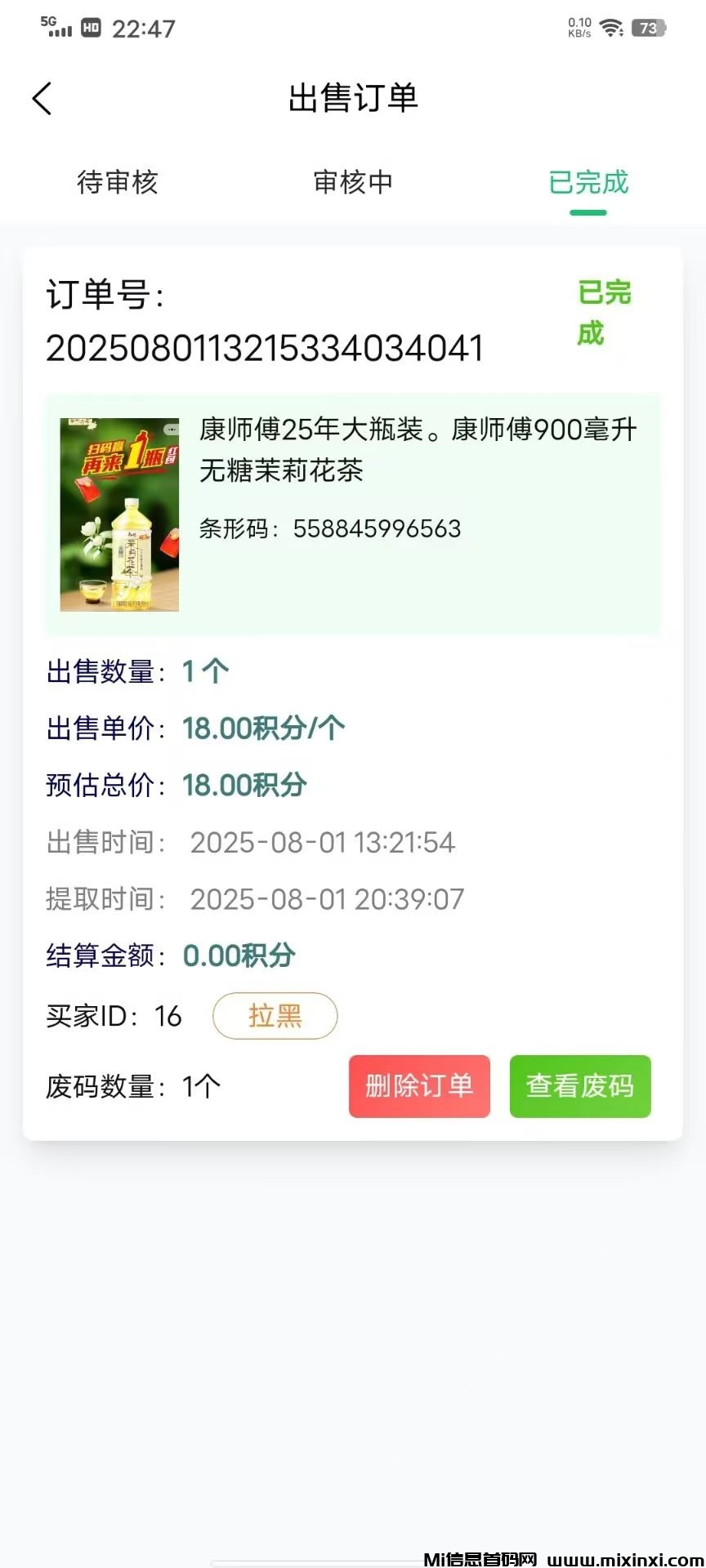
Task: Tap the 出售时间 timestamp 2025-08-01 13:21:54
Action: click(x=324, y=842)
